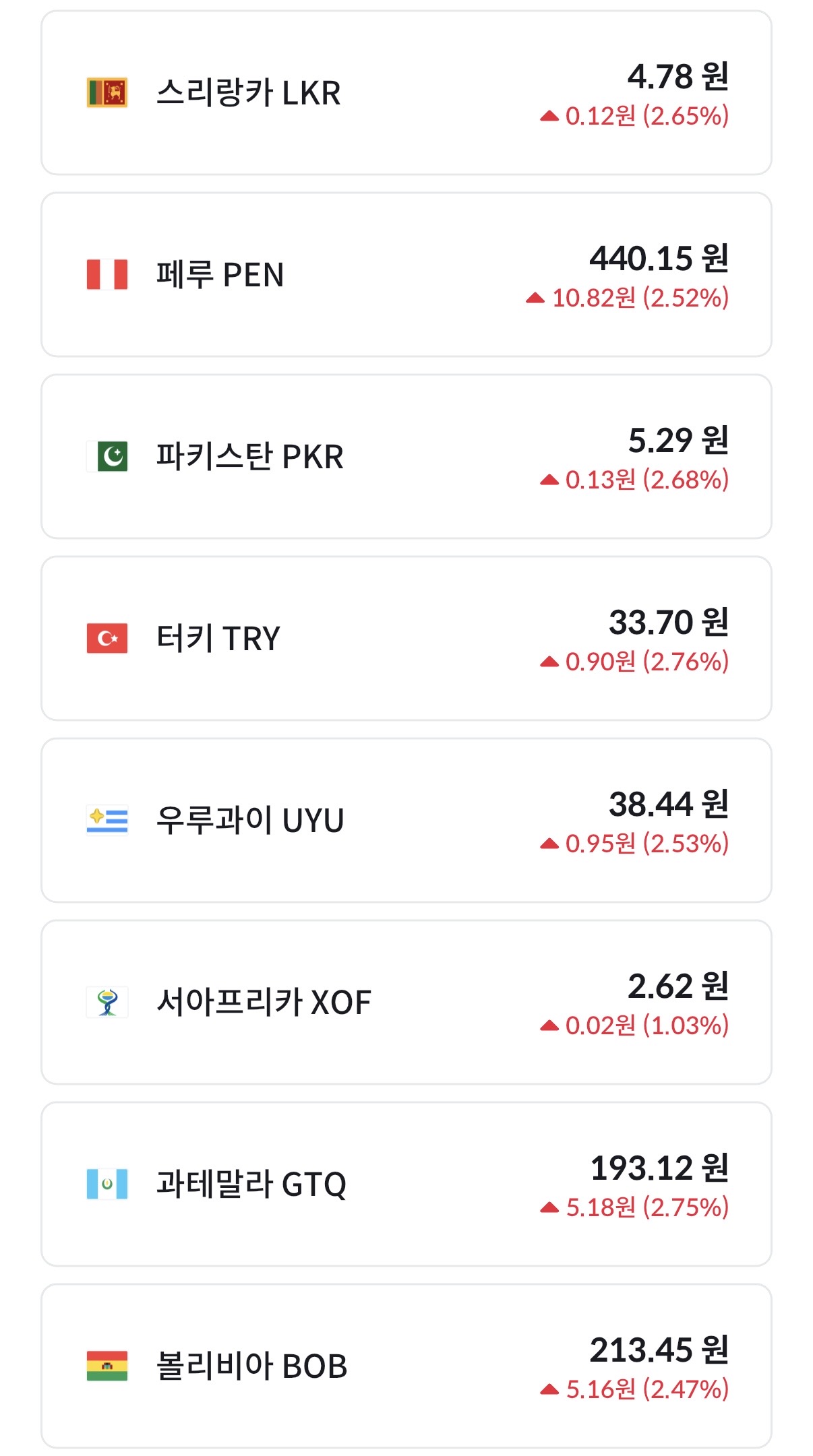The image size is (813, 1456).
Task: View 볼리비아 BOB currency details
Action: (x=406, y=1366)
